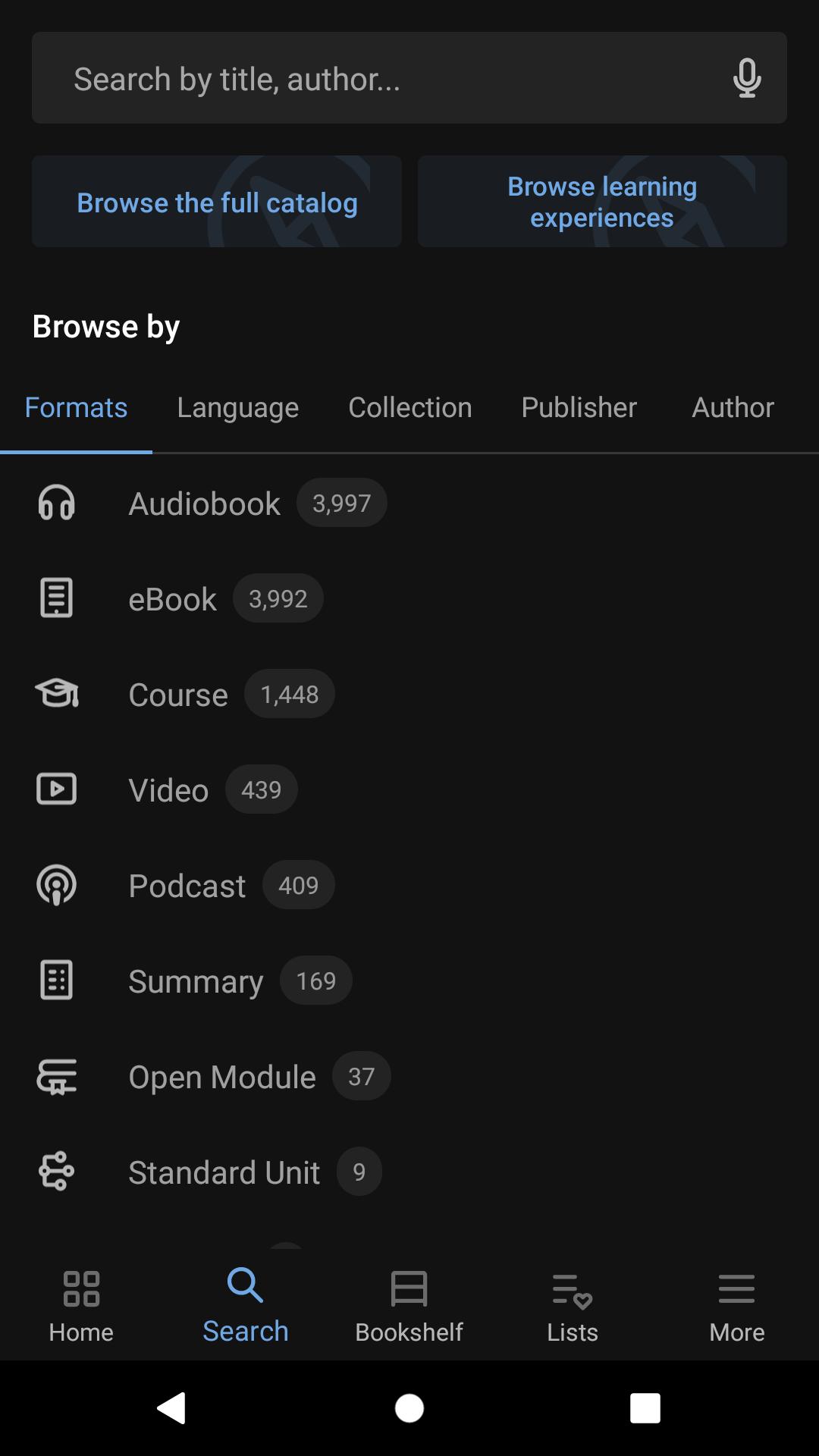The image size is (819, 1456).
Task: Open the Audiobook format list
Action: pos(409,503)
